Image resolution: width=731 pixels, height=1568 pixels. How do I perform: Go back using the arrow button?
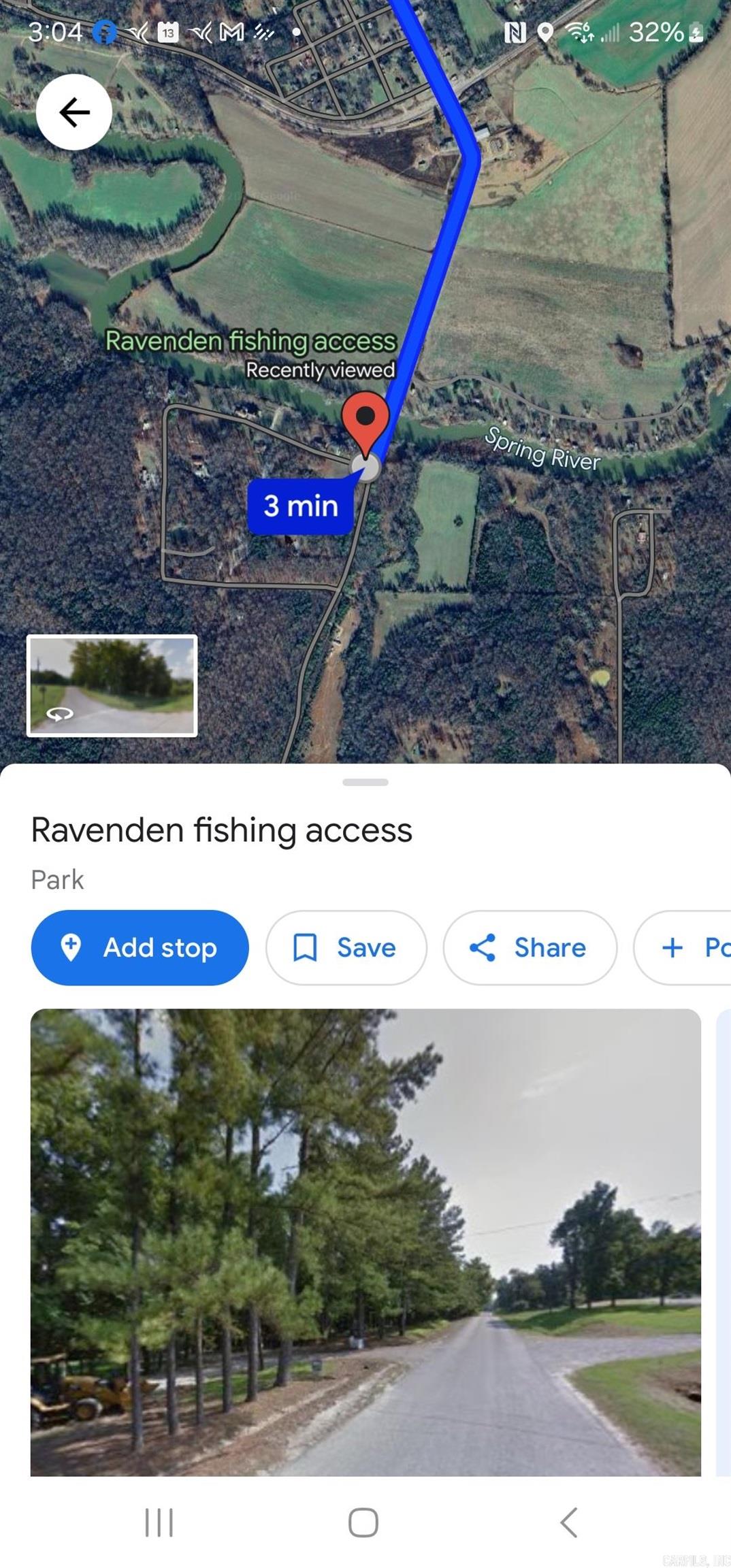point(74,112)
